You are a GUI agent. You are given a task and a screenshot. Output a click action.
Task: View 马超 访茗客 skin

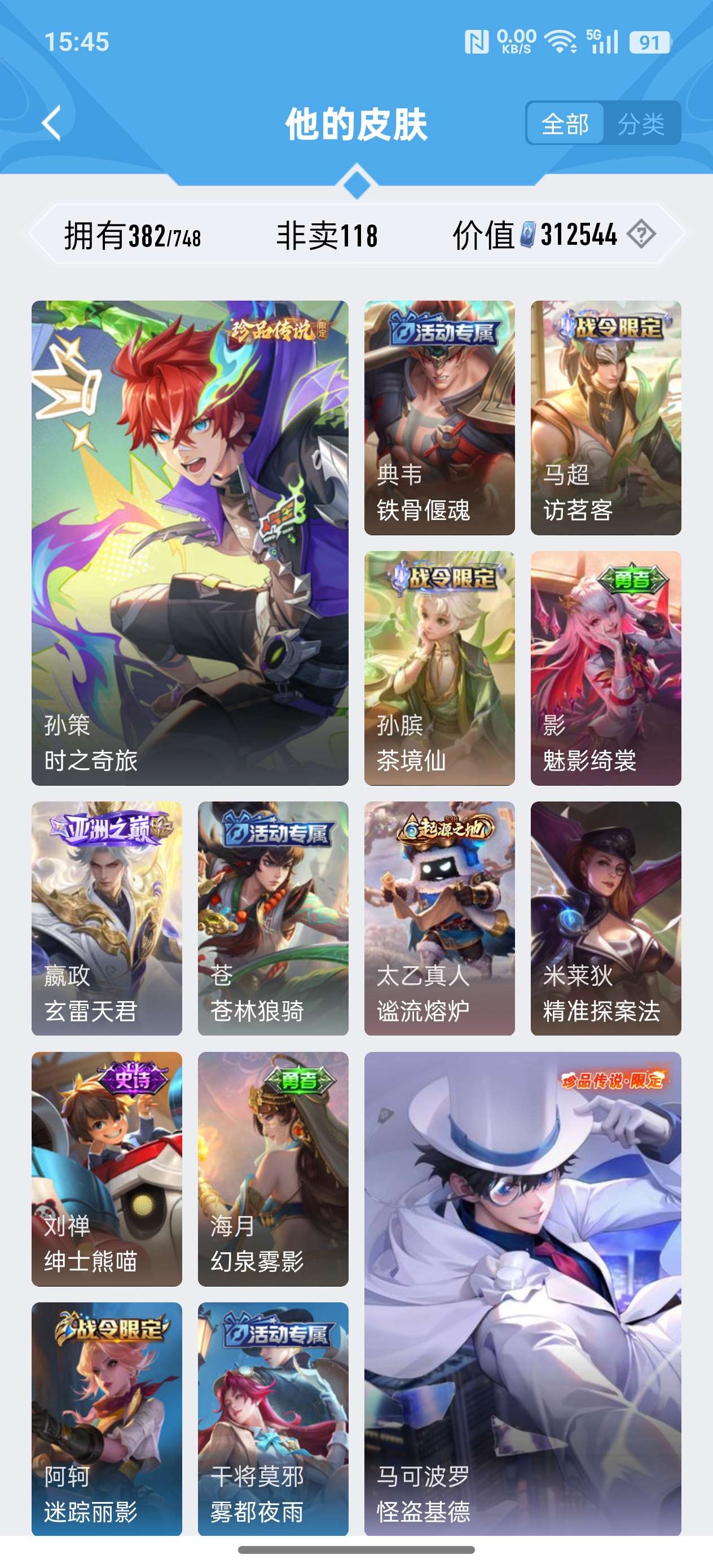(605, 417)
